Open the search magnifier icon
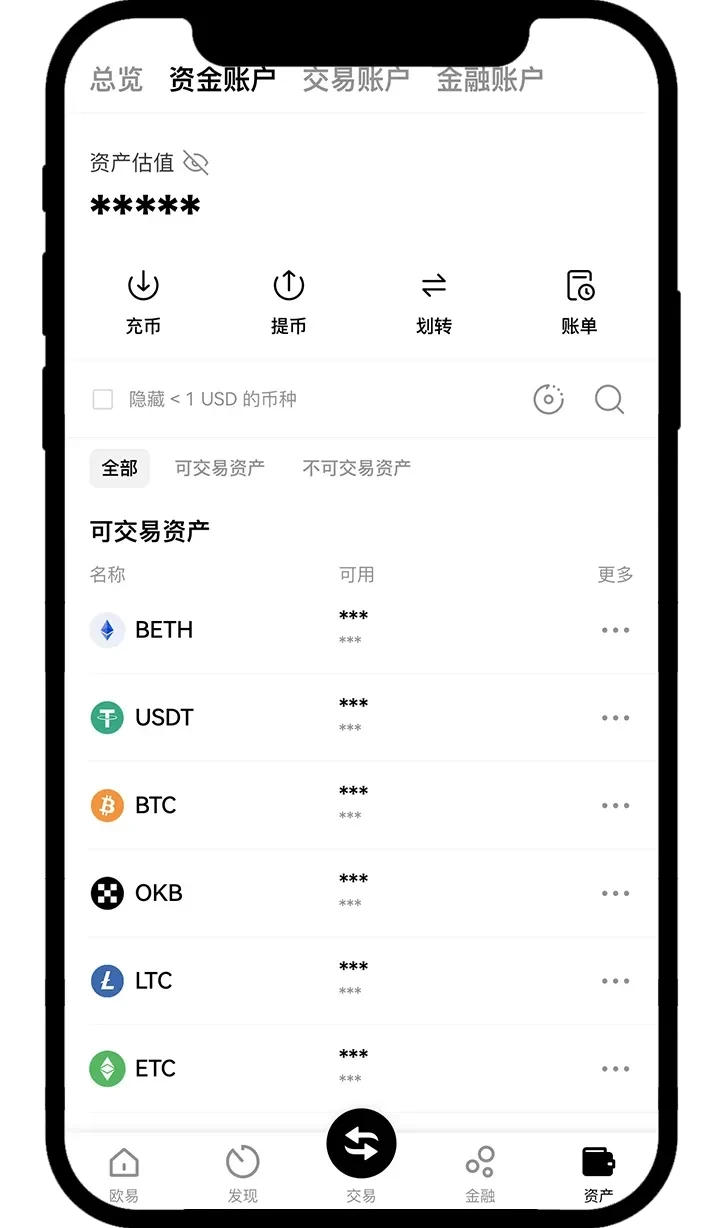 [609, 399]
